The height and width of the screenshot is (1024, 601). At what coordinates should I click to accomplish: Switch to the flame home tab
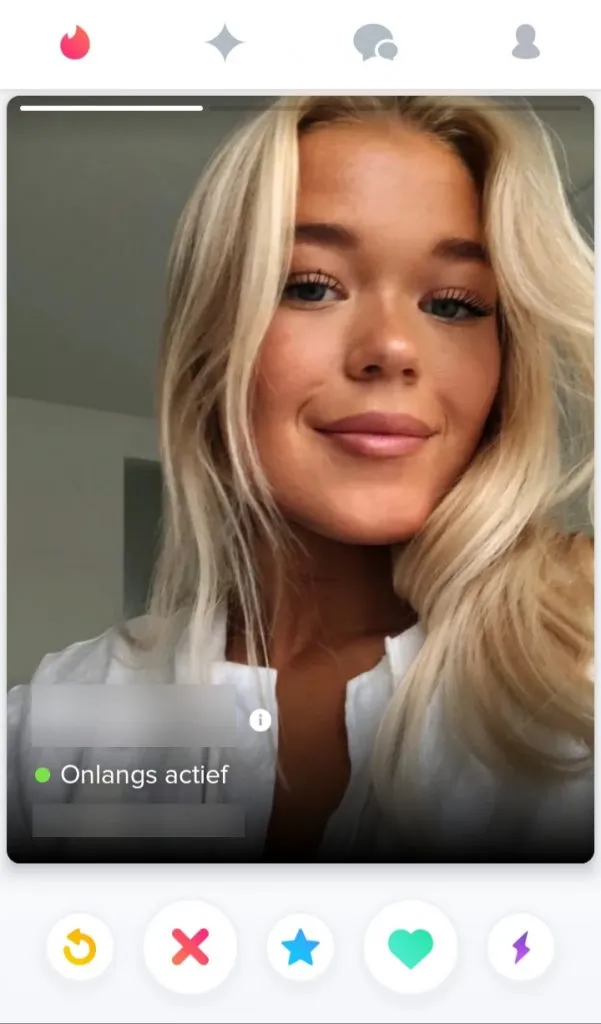(x=75, y=42)
